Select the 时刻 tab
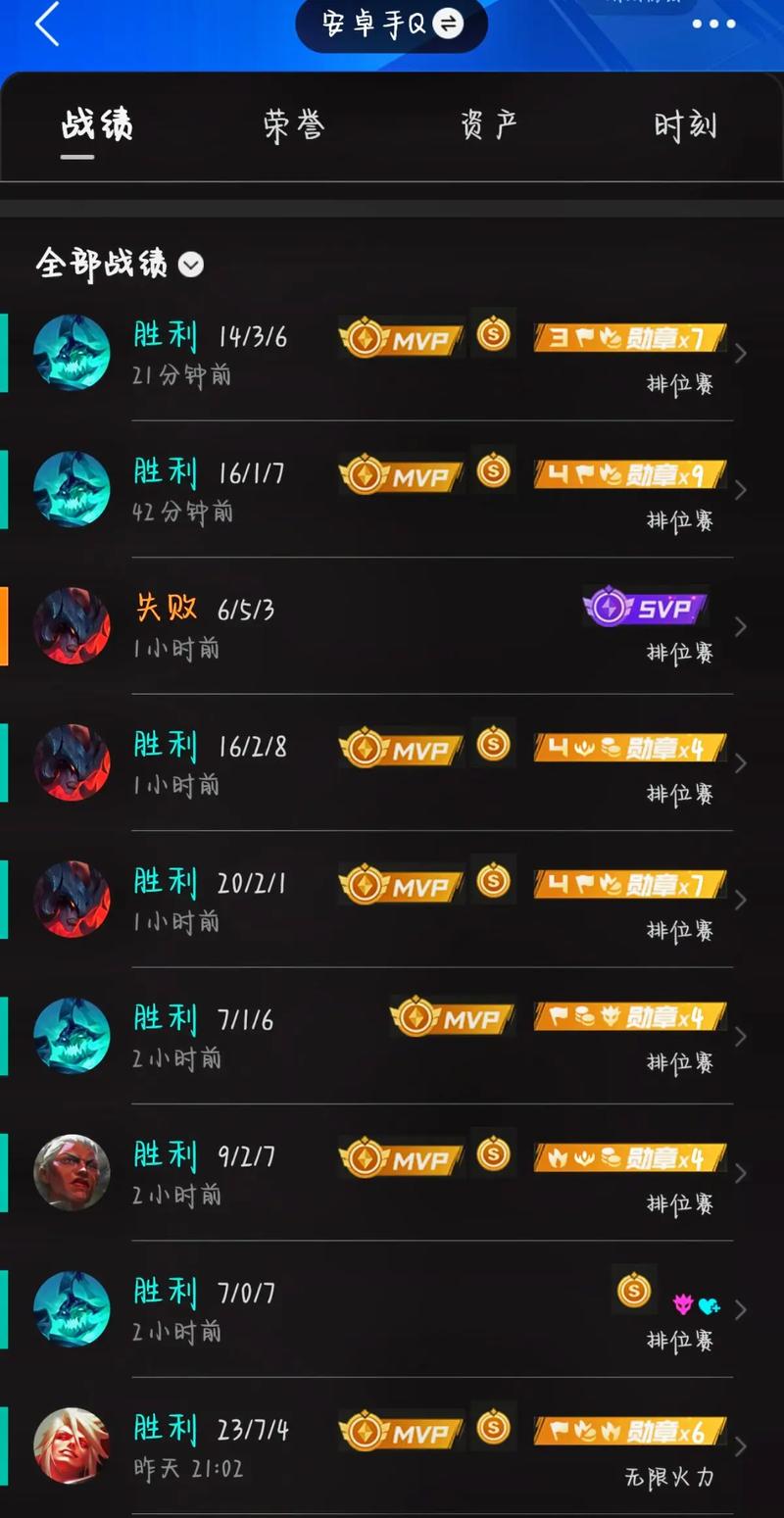784x1518 pixels. pos(685,125)
